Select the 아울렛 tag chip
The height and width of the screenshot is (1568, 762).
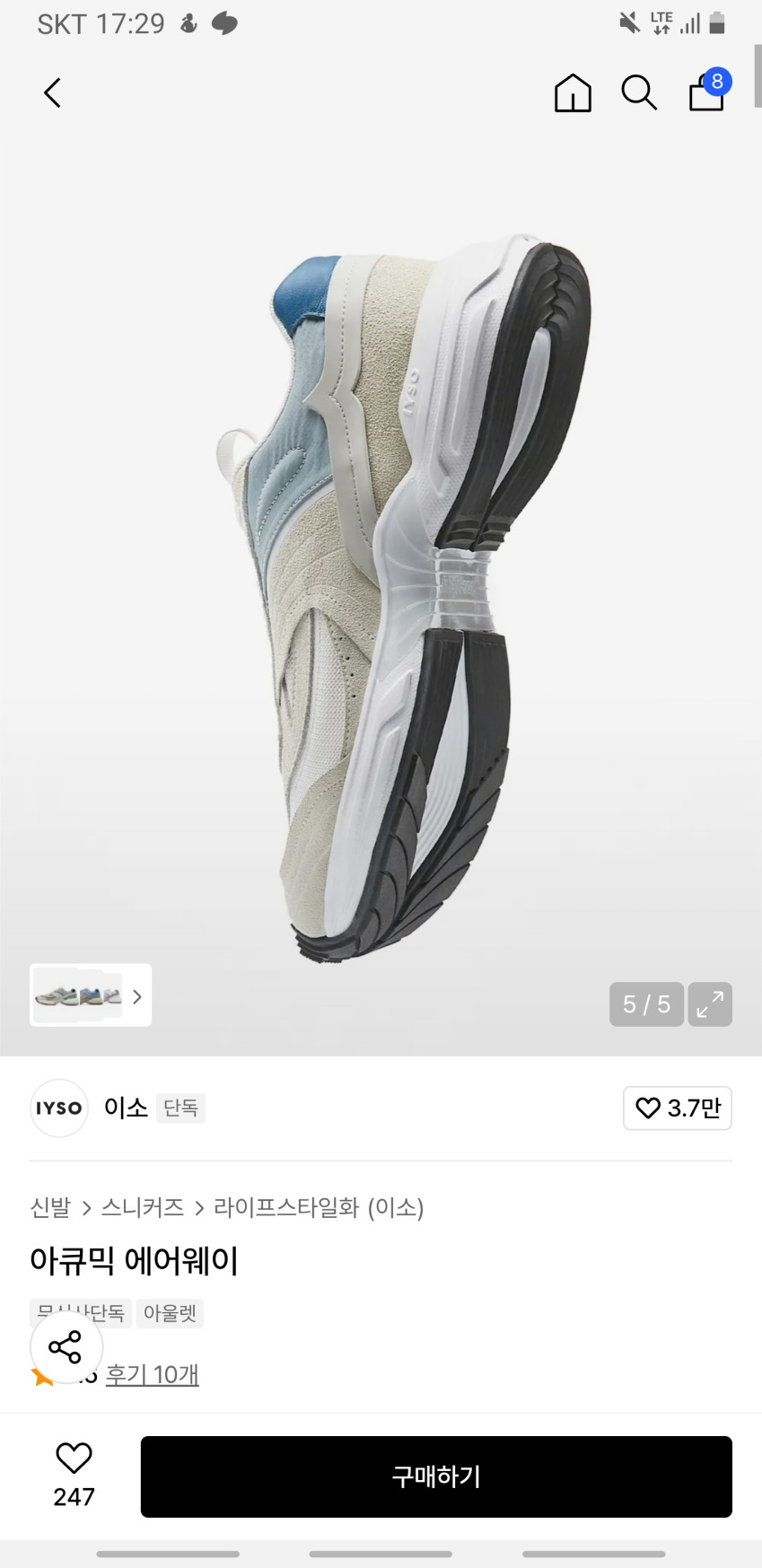(170, 1313)
